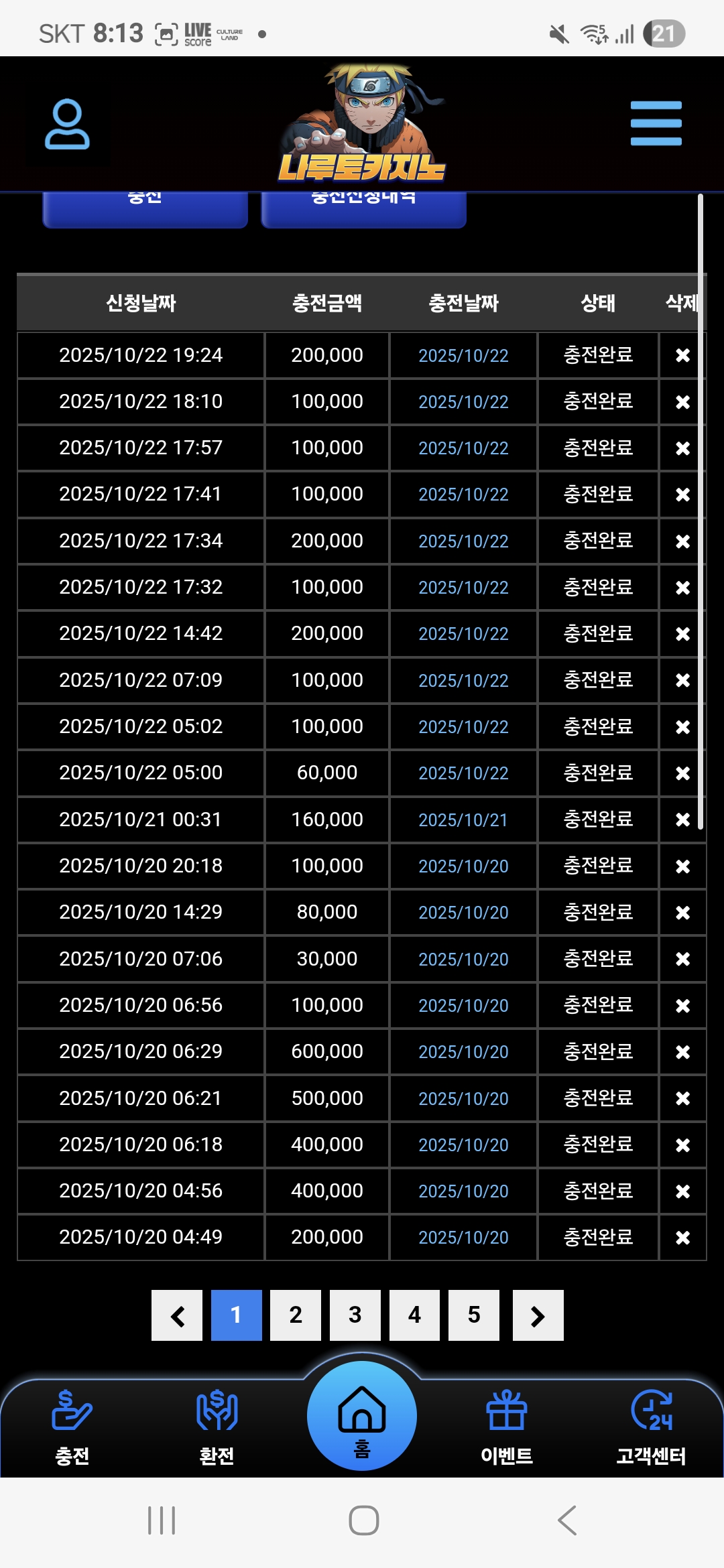
Task: Delete the 2025/10/20 04:49 charge record
Action: coord(682,1238)
